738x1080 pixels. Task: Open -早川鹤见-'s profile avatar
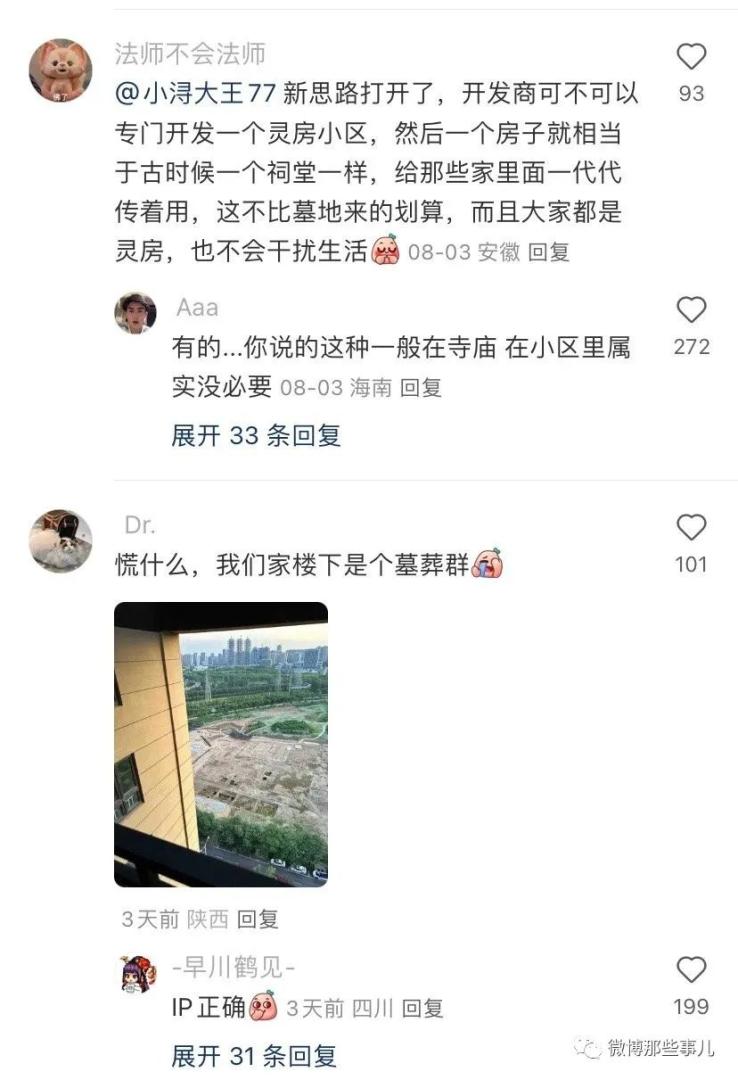click(137, 974)
